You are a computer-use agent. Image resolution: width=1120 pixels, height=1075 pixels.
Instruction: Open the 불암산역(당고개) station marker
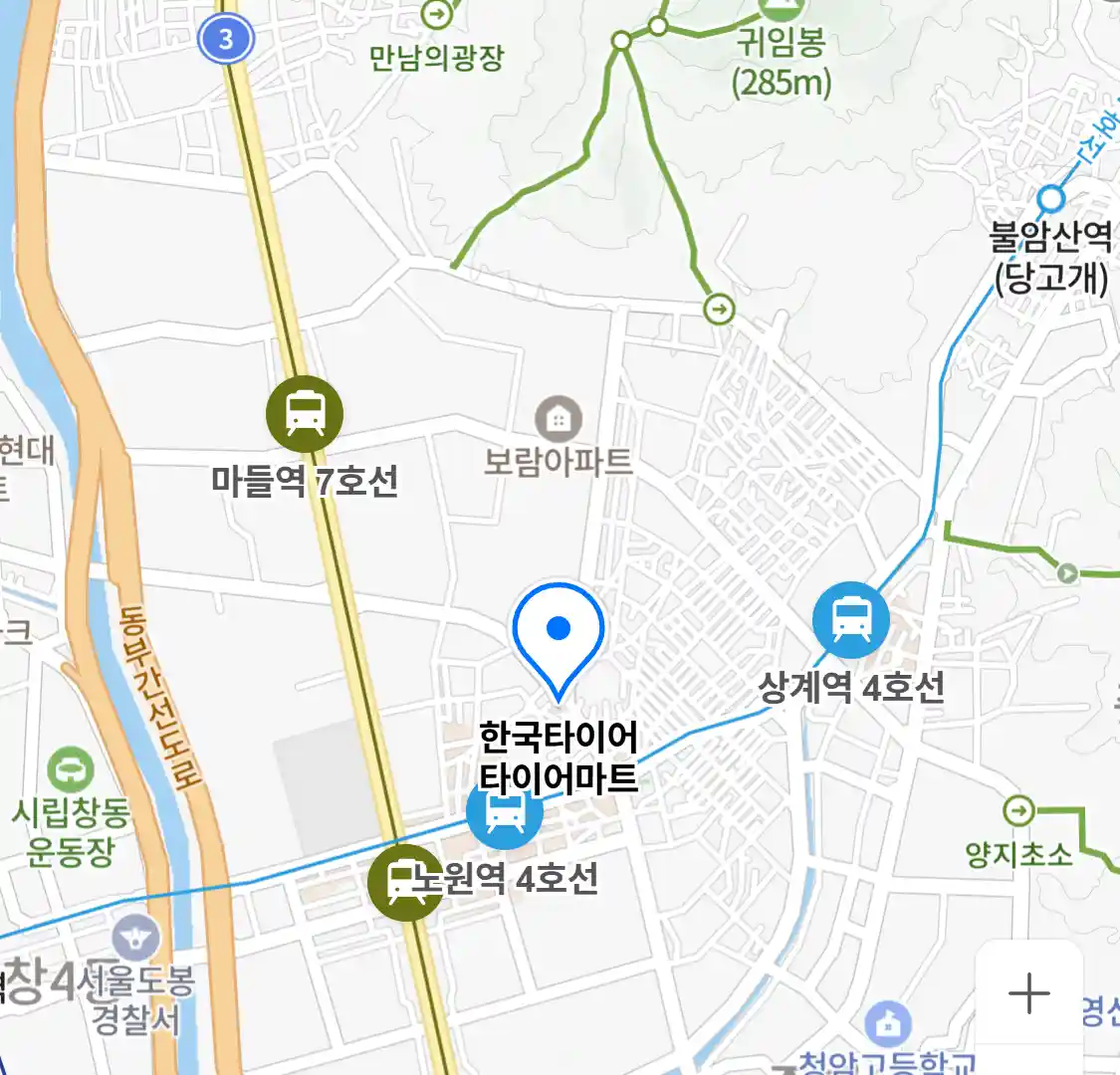tap(1051, 200)
